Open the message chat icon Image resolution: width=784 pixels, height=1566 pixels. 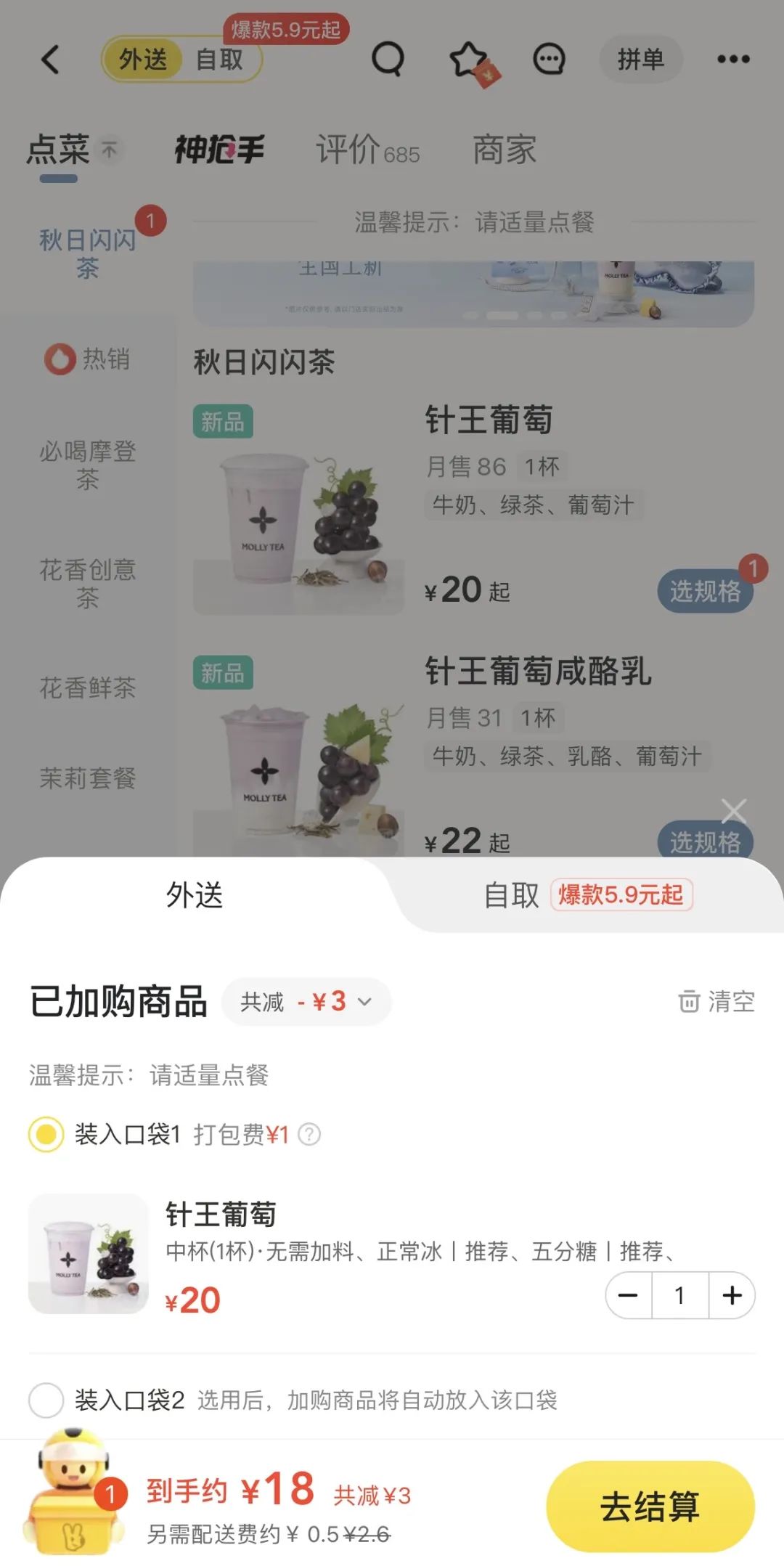[x=549, y=59]
